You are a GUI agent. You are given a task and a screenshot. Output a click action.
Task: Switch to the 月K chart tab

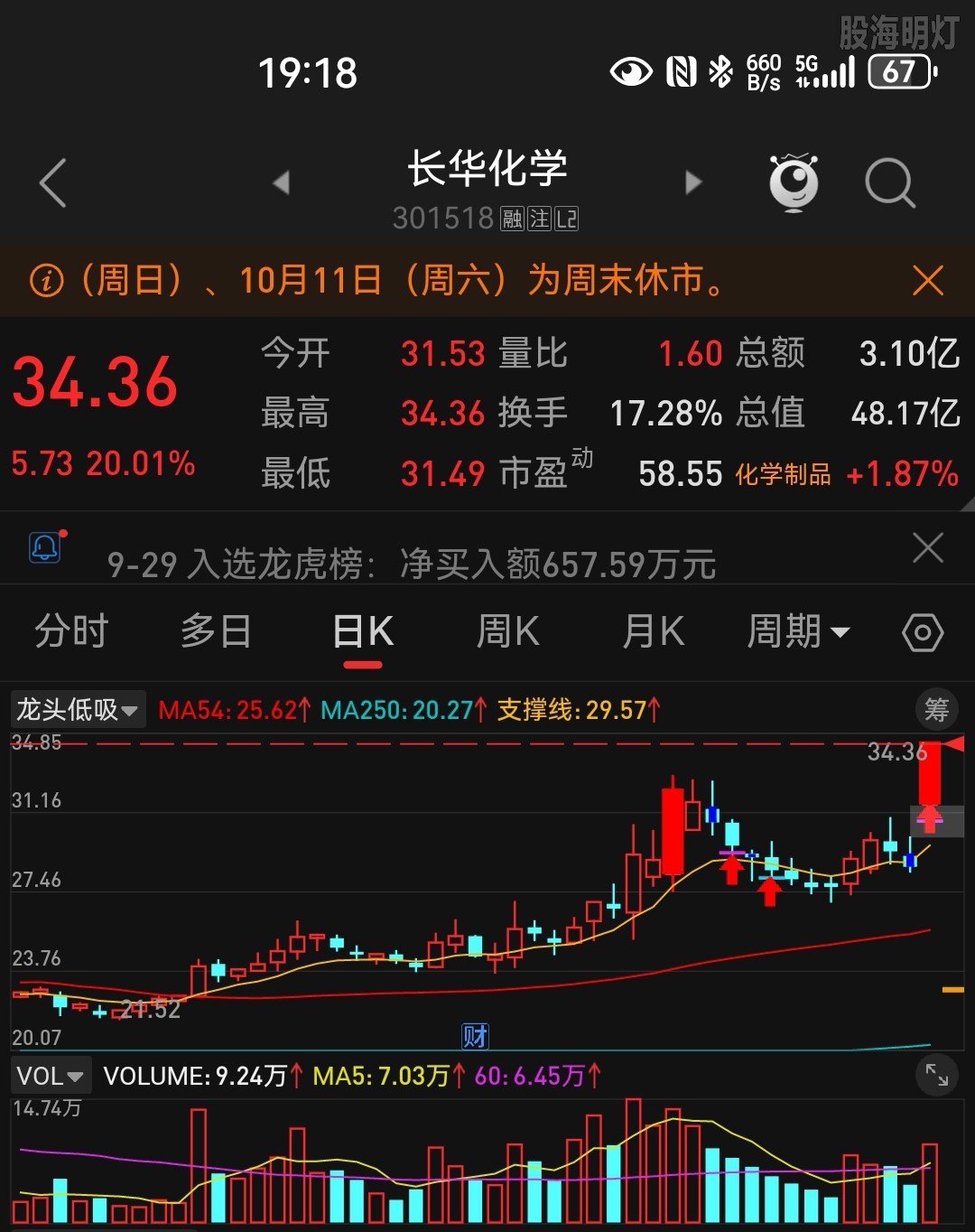tap(653, 630)
